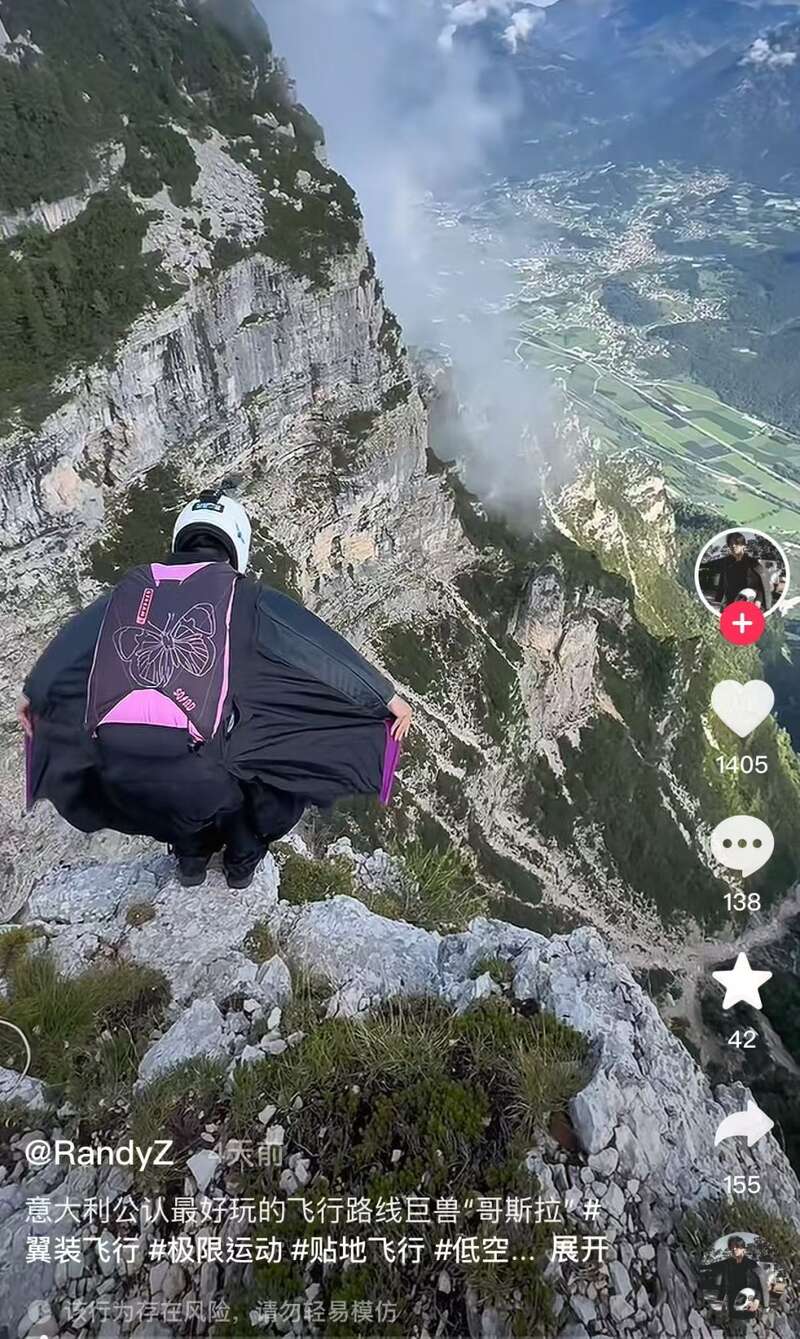Open the spinning music disc
Viewport: 800px width, 1339px height.
[741, 1272]
